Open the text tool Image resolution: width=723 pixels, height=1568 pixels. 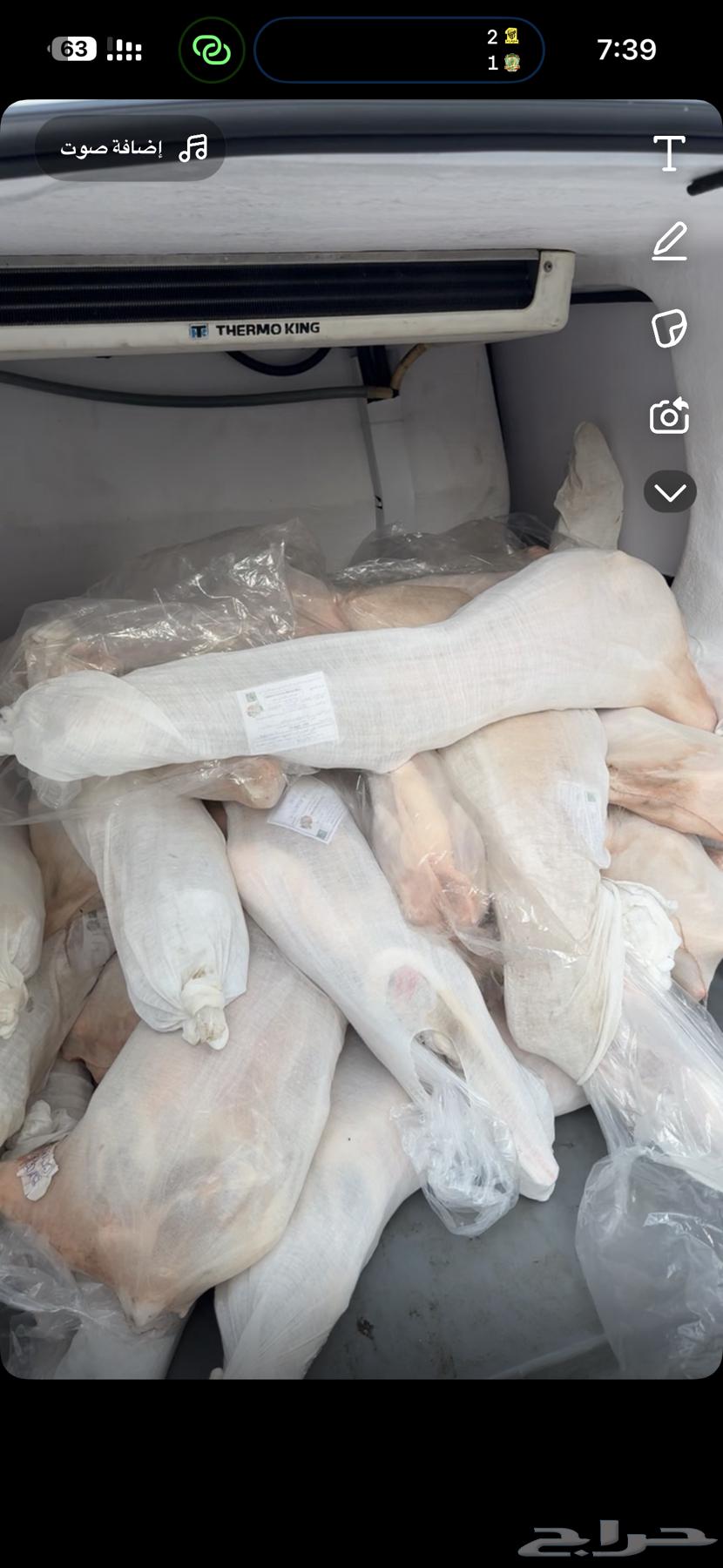[x=669, y=153]
